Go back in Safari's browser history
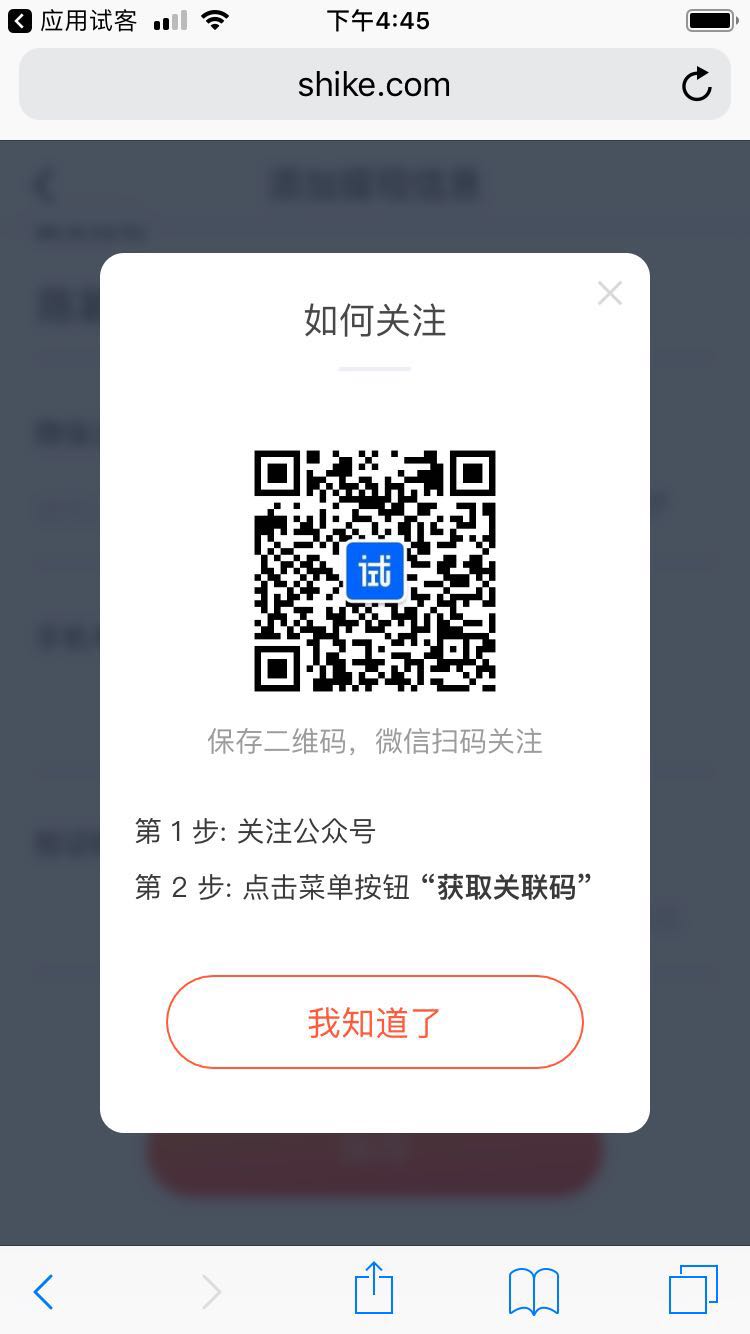This screenshot has width=750, height=1334. click(43, 1291)
